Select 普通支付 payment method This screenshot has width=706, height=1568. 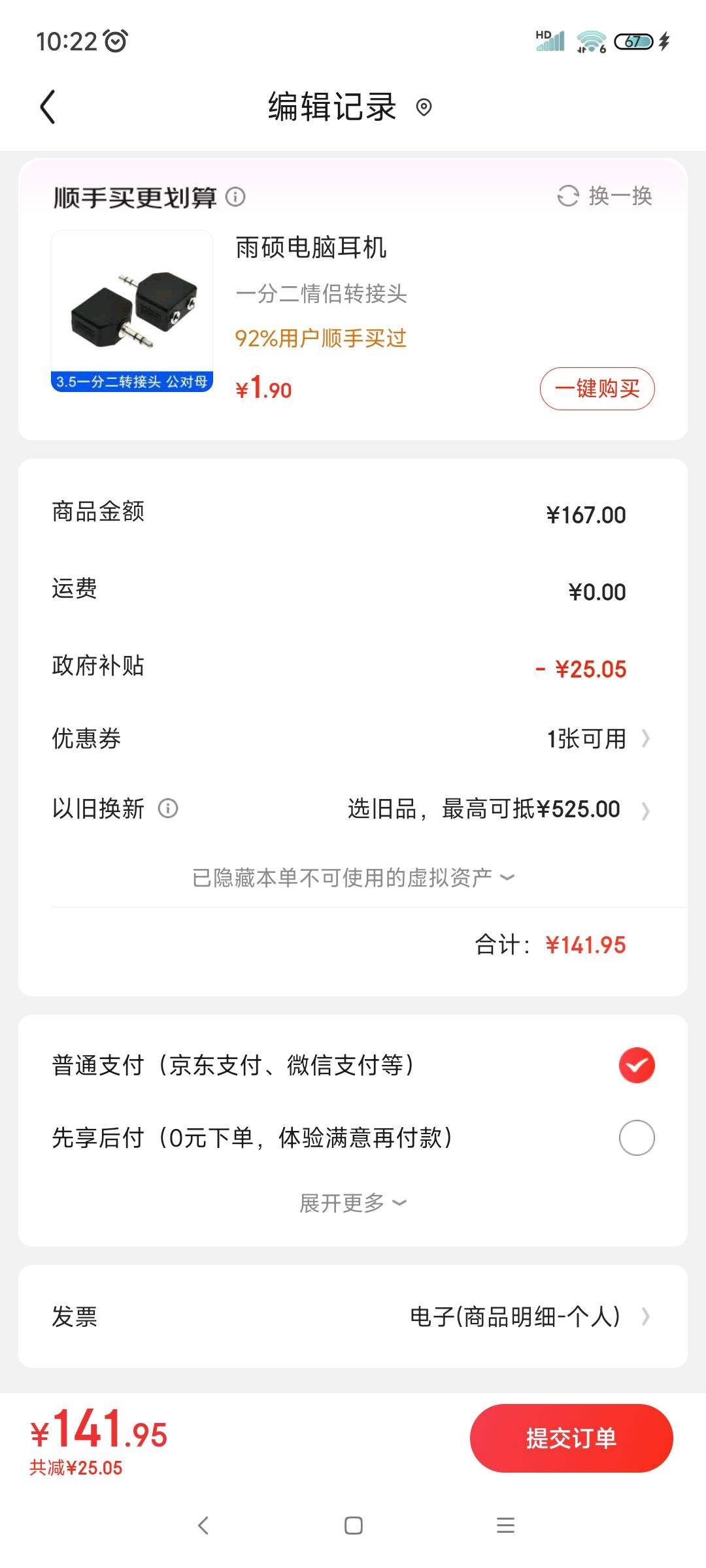[636, 1066]
